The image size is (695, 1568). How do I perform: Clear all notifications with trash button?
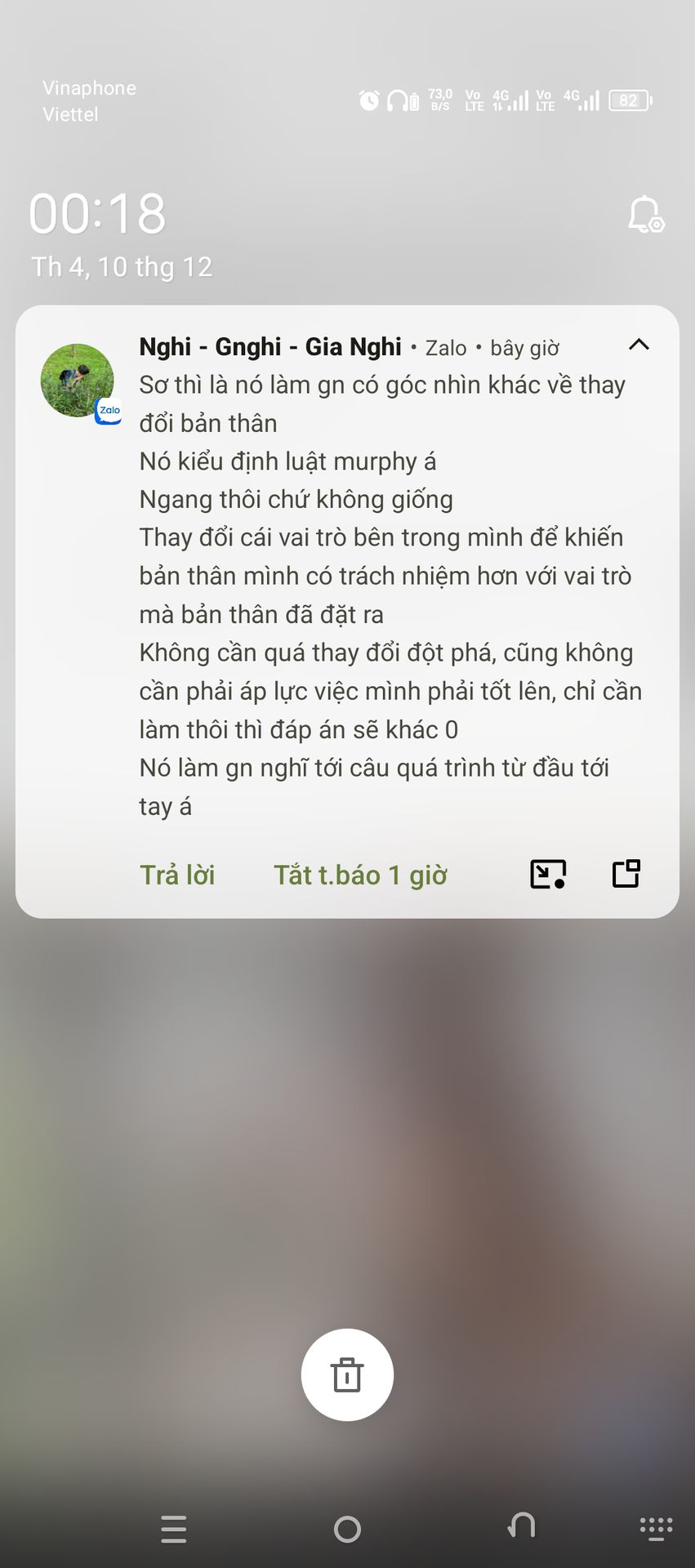pos(347,1374)
